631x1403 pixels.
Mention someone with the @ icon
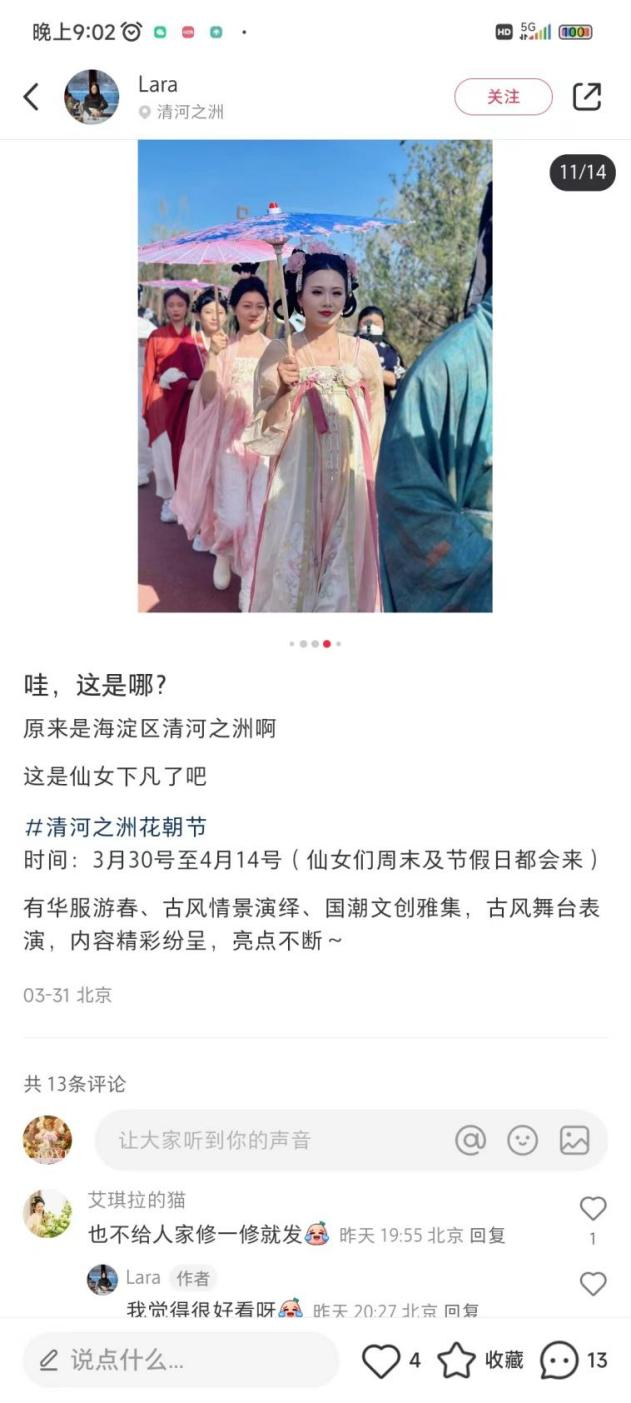(x=470, y=1140)
